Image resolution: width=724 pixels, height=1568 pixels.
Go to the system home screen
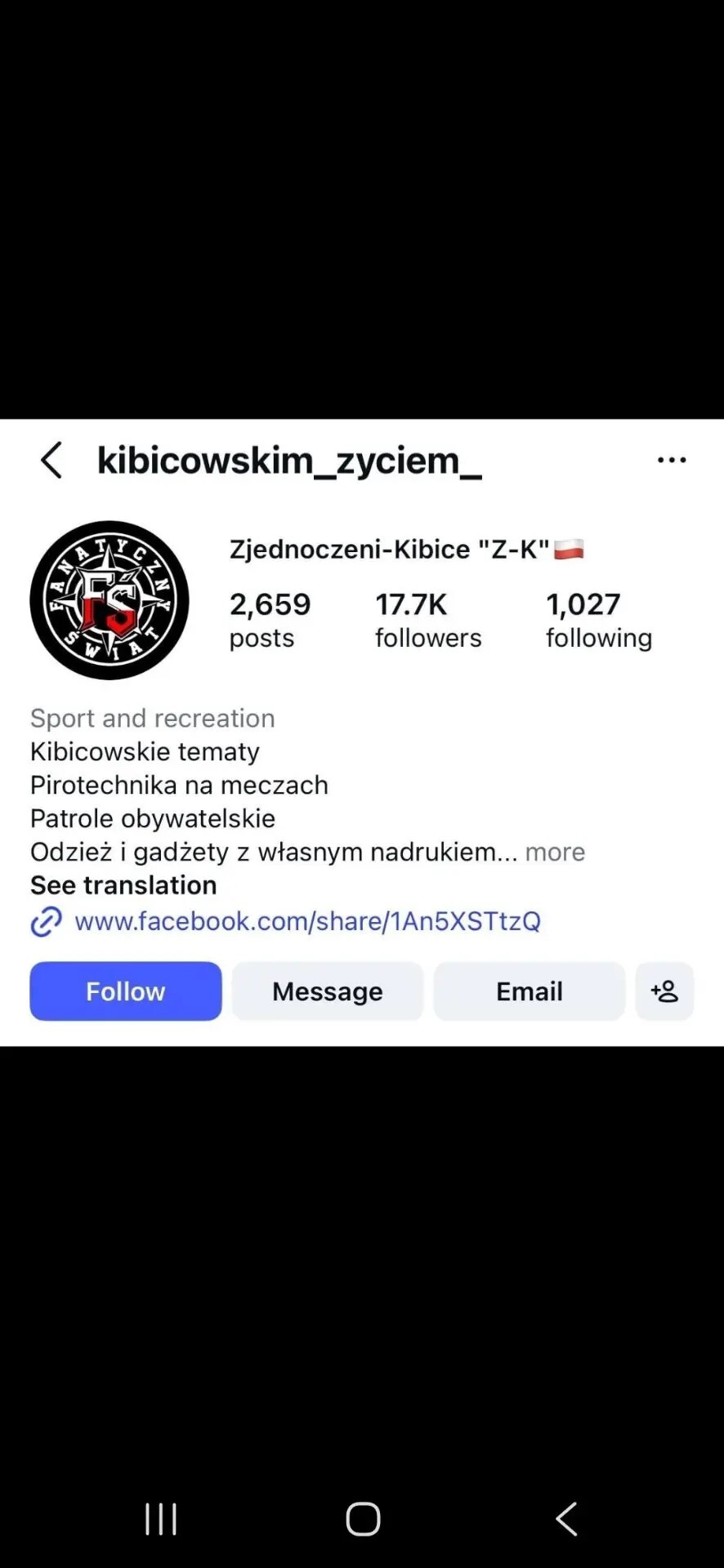coord(363,1519)
